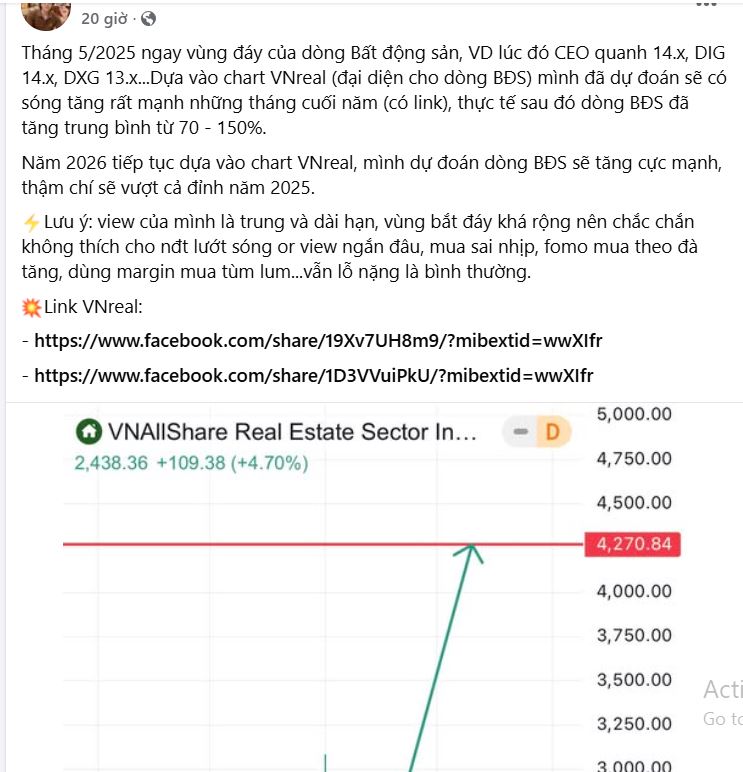
Task: Open the second VNreal link ending 1D3VVuiPkU
Action: coord(314,376)
